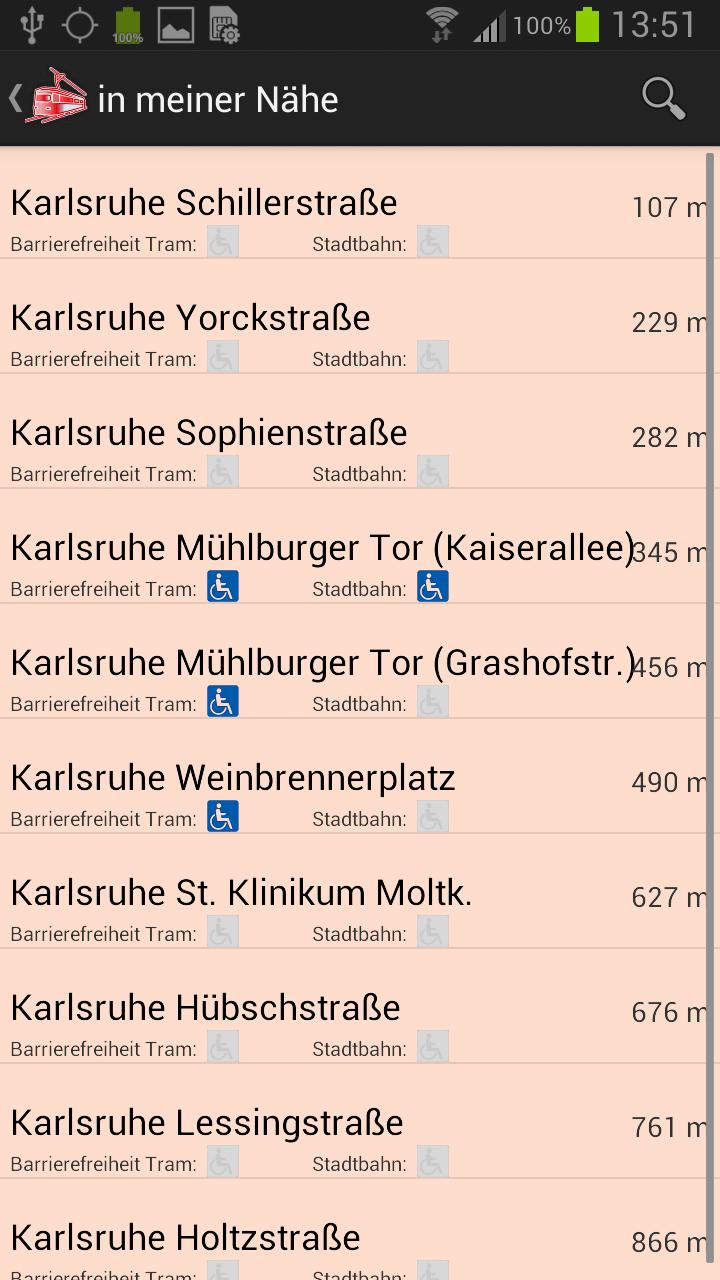Select the Tram accessibility icon at Weinbrennerplatz

pyautogui.click(x=222, y=816)
